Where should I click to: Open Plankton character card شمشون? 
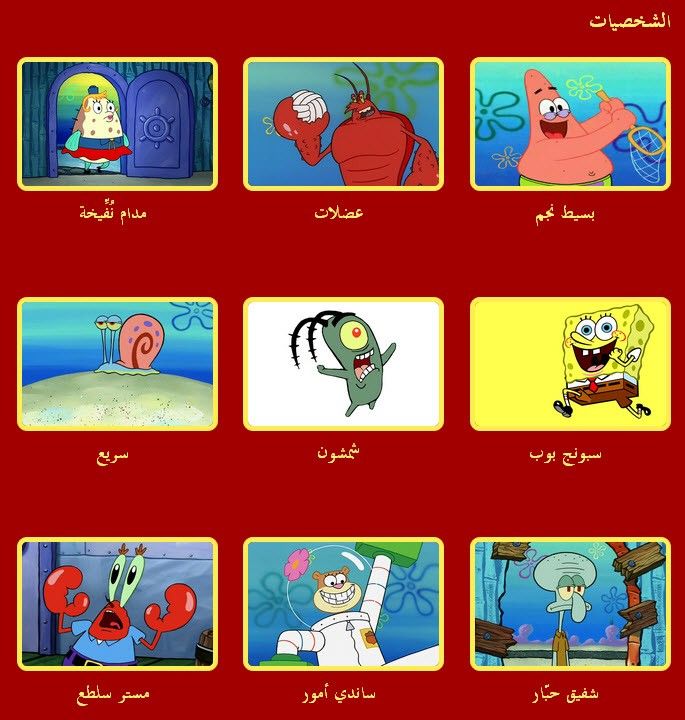tap(343, 364)
